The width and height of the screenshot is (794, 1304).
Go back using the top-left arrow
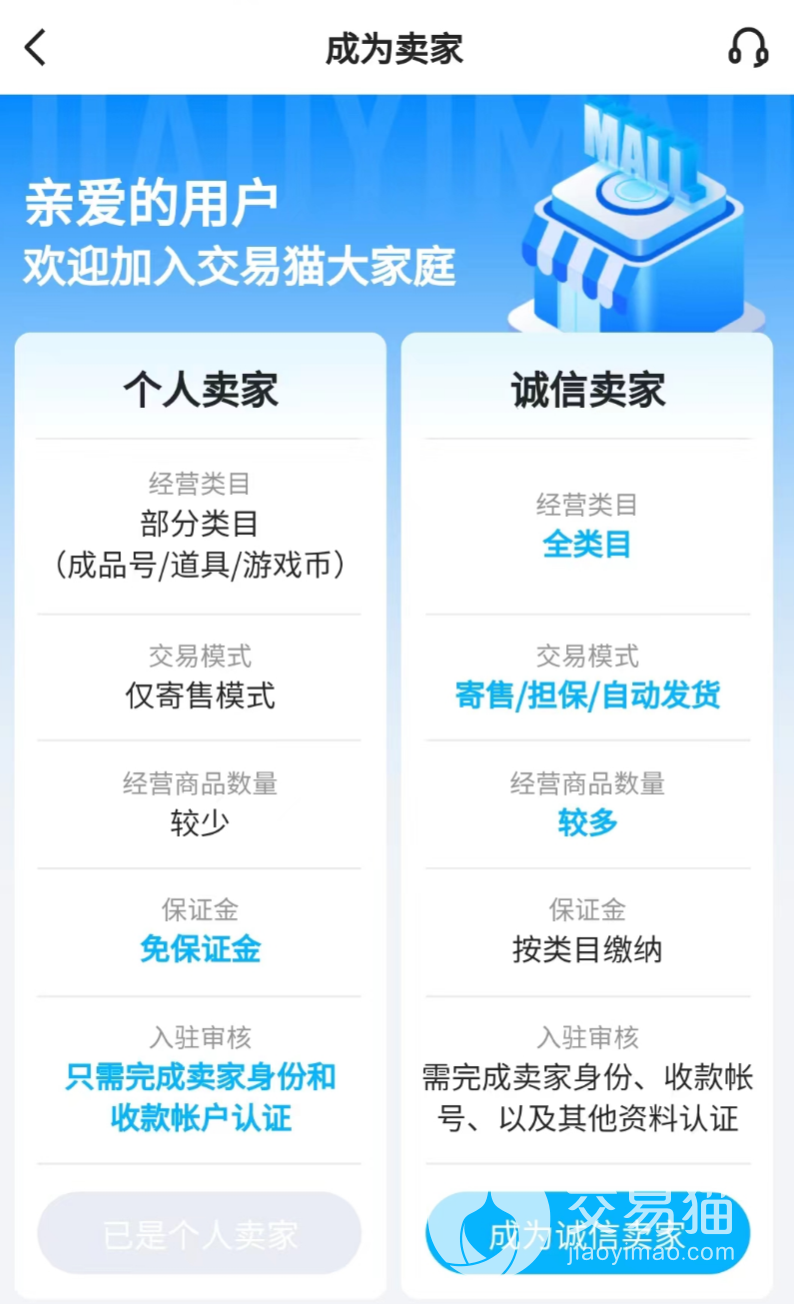pyautogui.click(x=36, y=47)
